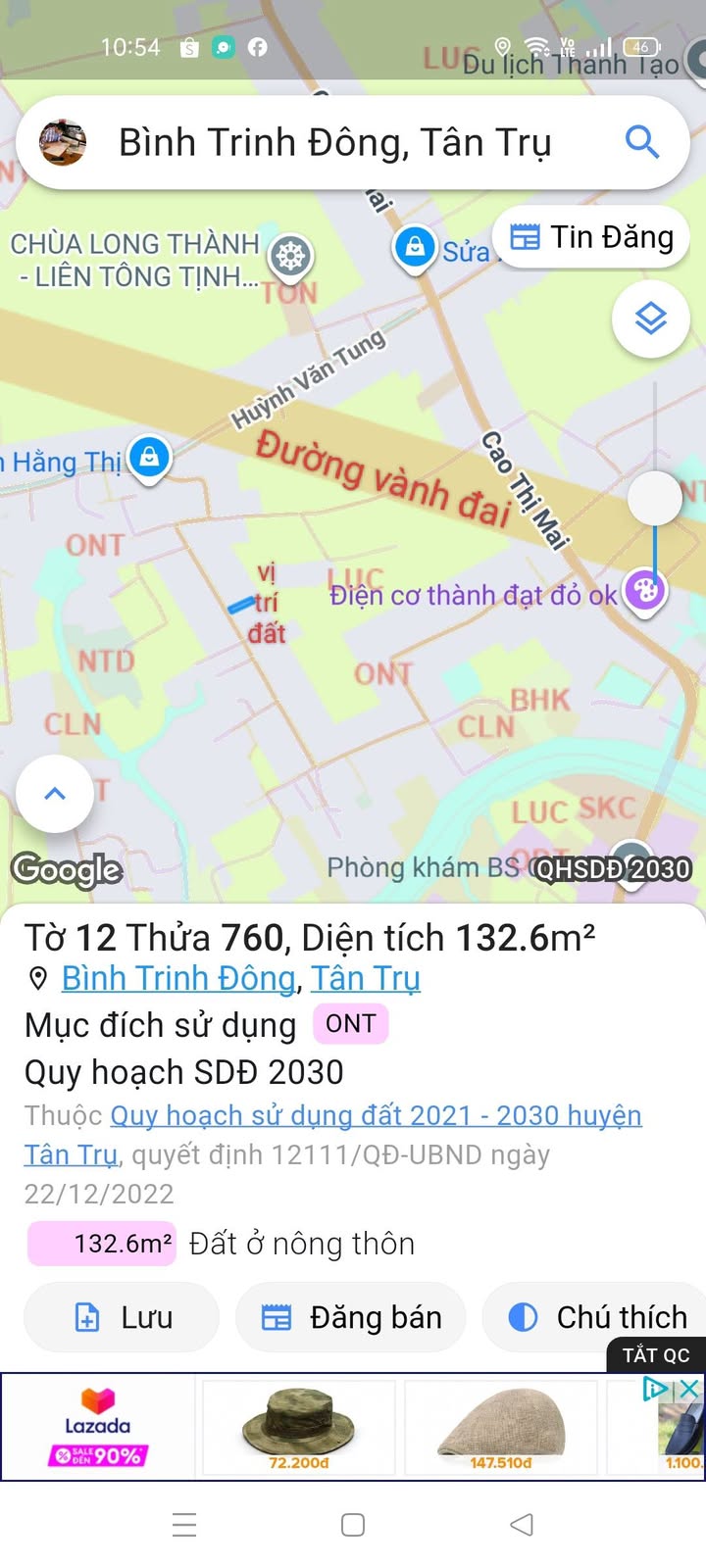Tap the Hằng Thị shop marker
Image resolution: width=706 pixels, height=1568 pixels.
click(x=149, y=459)
